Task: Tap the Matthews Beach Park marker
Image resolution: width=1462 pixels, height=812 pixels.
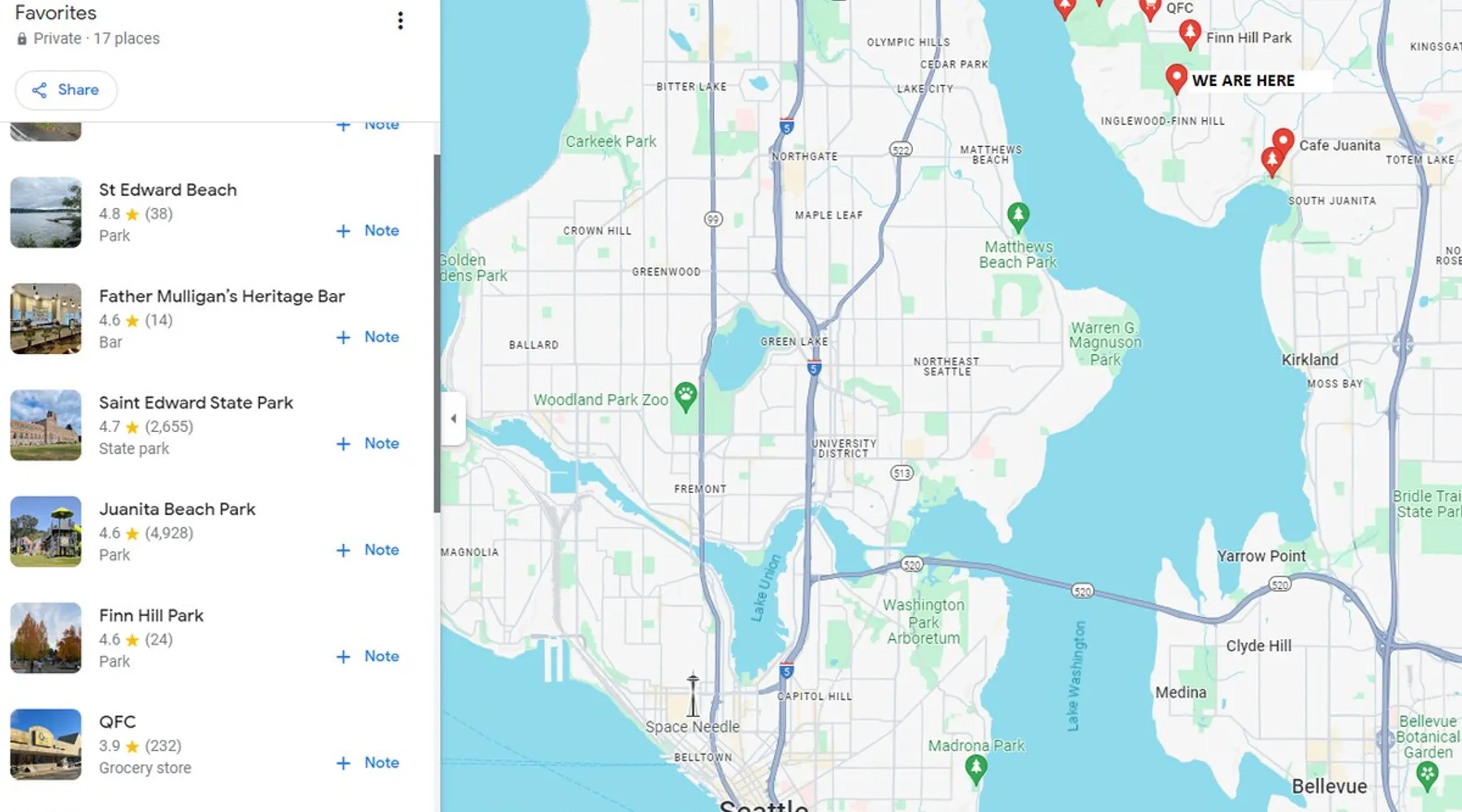Action: coord(1018,215)
